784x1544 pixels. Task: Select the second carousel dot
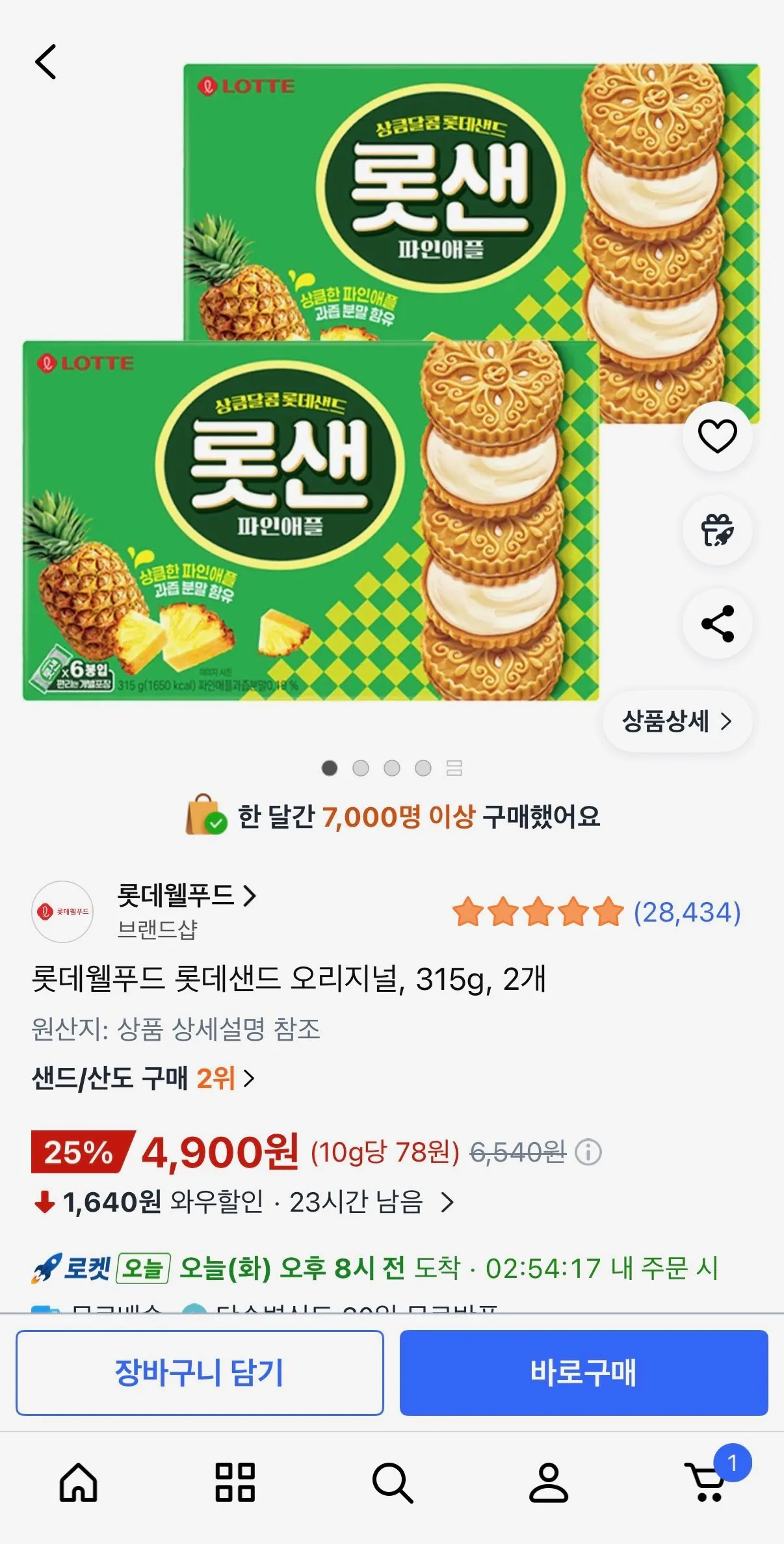click(x=361, y=768)
